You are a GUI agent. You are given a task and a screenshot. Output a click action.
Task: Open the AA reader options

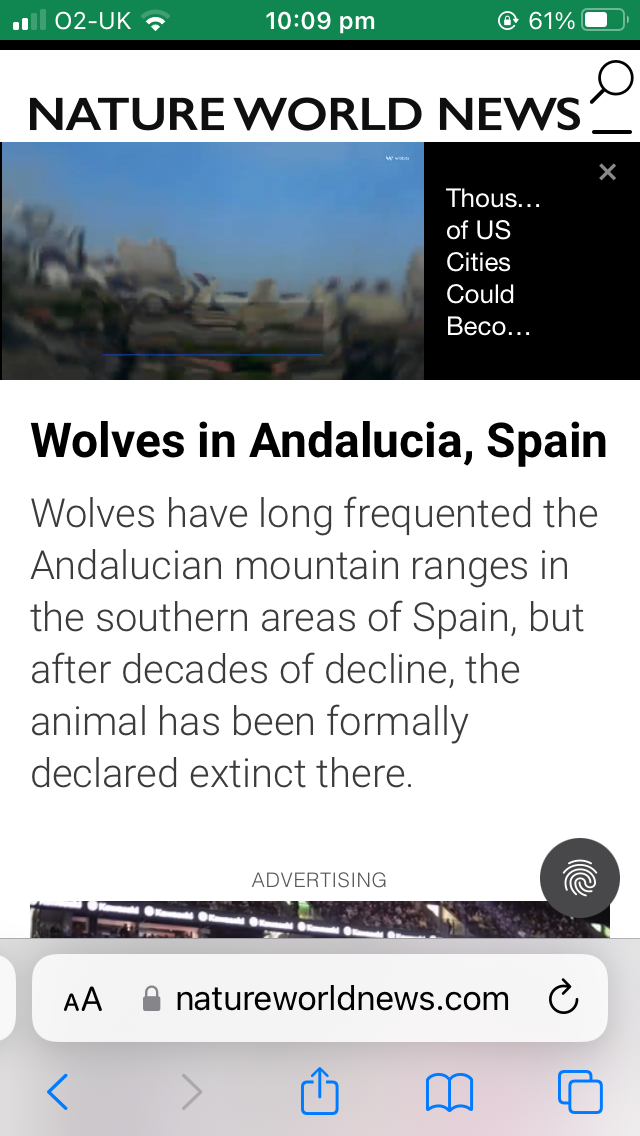[x=83, y=999]
